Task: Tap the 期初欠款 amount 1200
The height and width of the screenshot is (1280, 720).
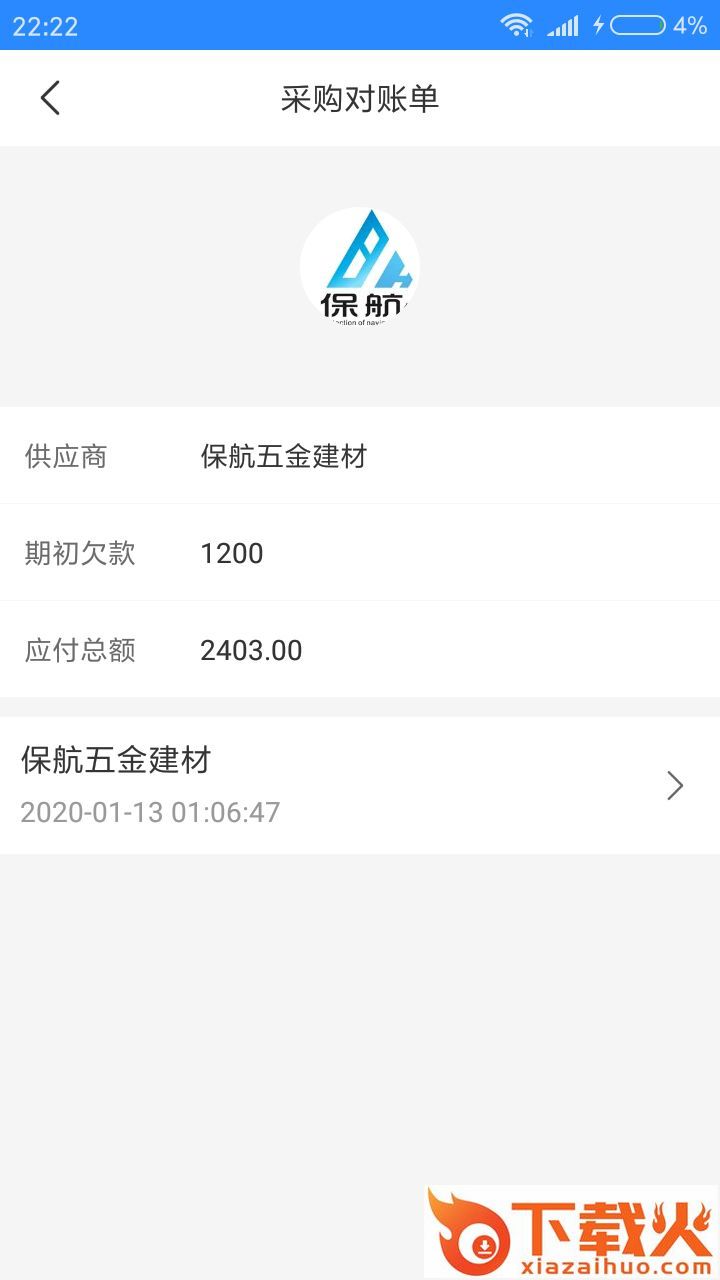Action: (x=232, y=553)
